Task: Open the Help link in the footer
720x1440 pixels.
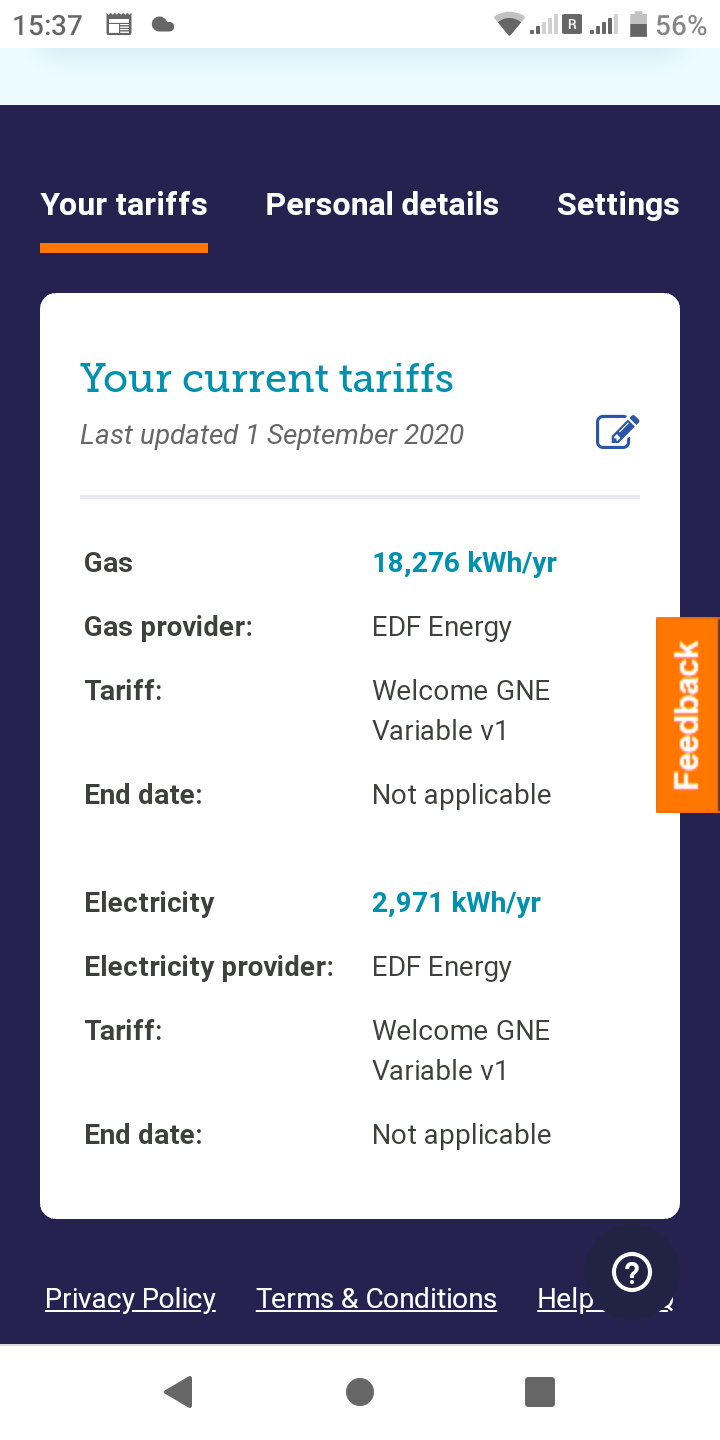Action: point(565,1298)
